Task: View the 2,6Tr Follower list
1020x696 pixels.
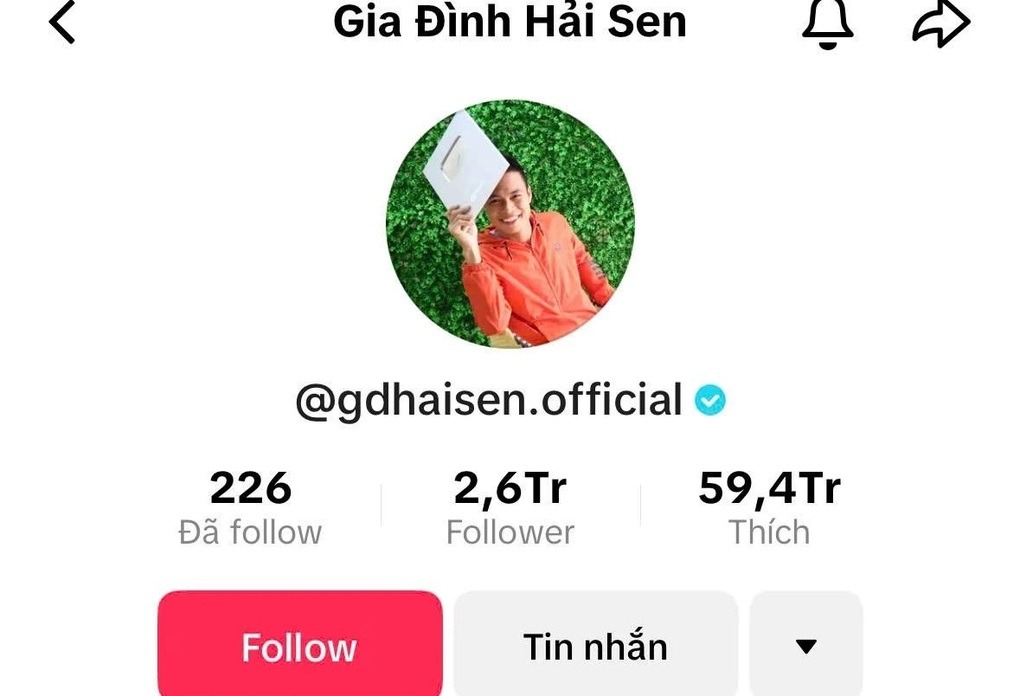Action: point(510,508)
